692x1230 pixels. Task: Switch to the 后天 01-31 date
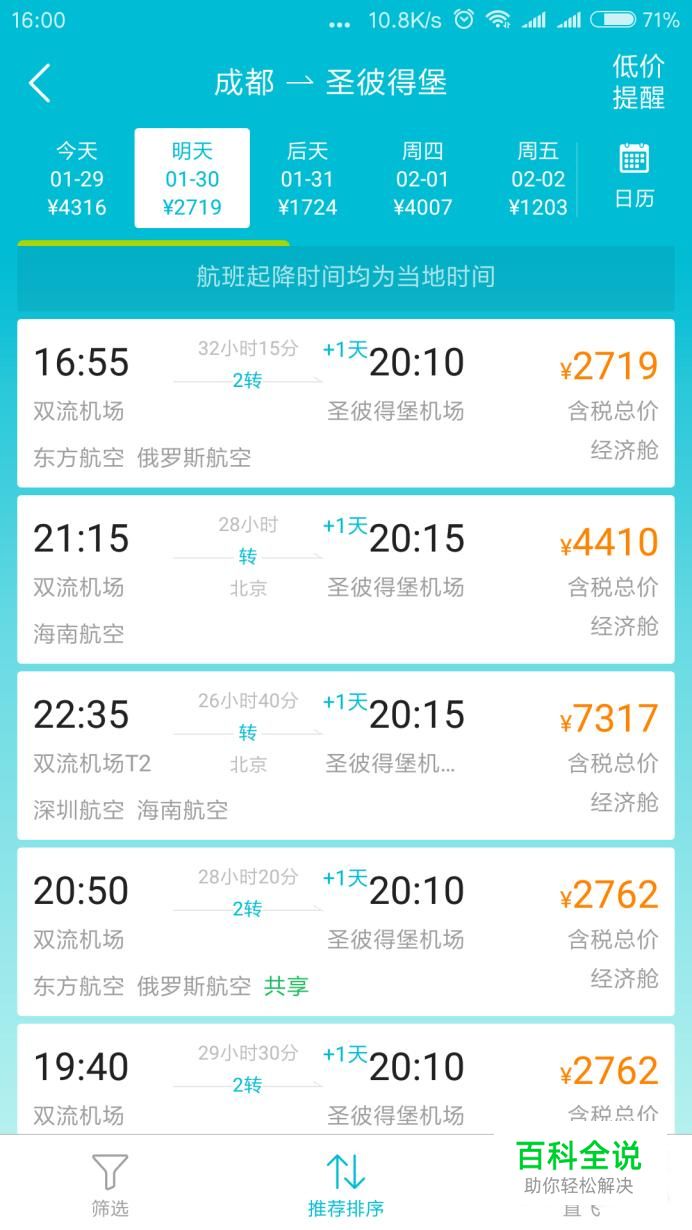click(x=307, y=179)
